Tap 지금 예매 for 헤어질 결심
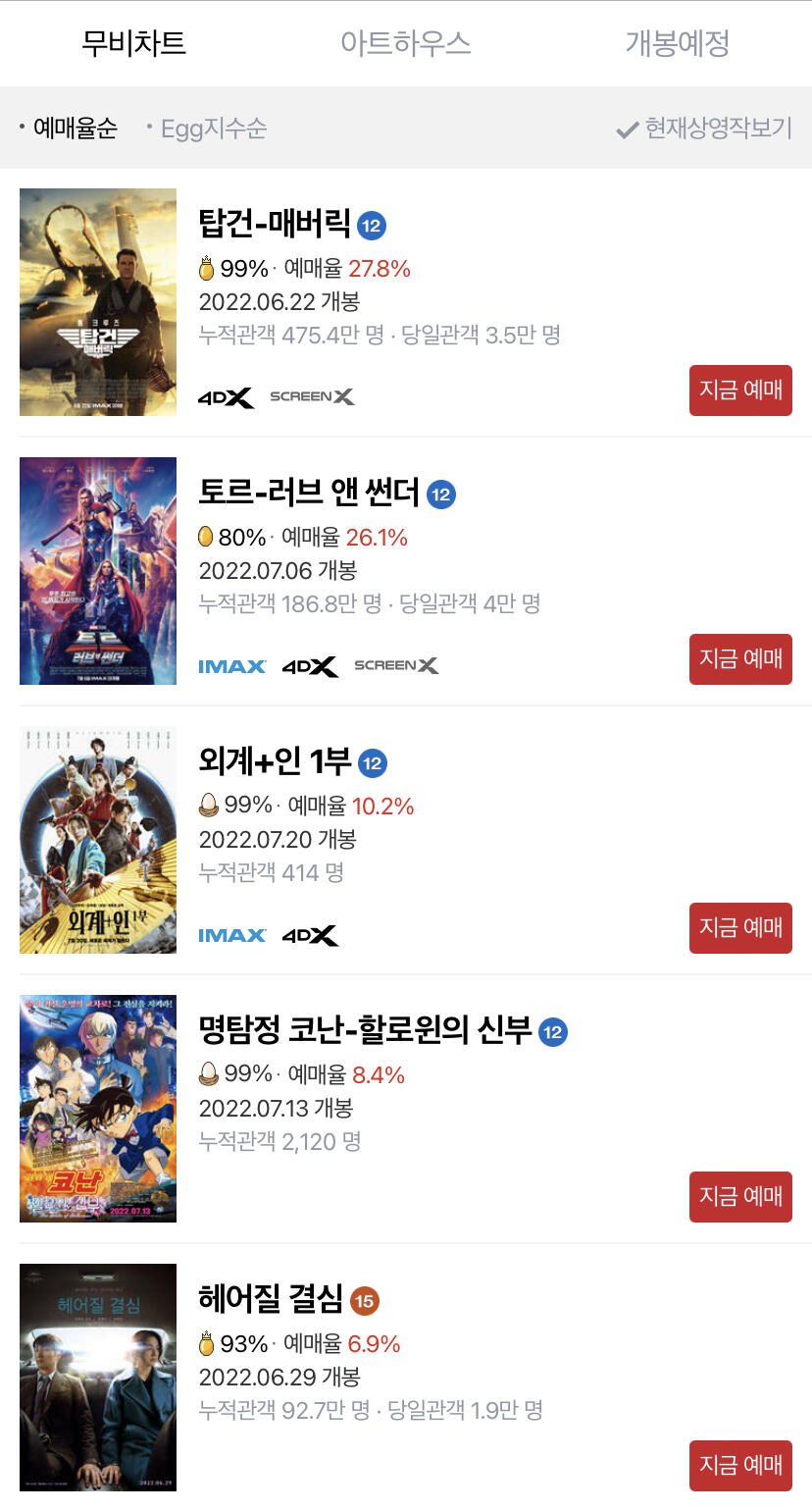Screen dimensions: 812x1511 [x=740, y=1466]
